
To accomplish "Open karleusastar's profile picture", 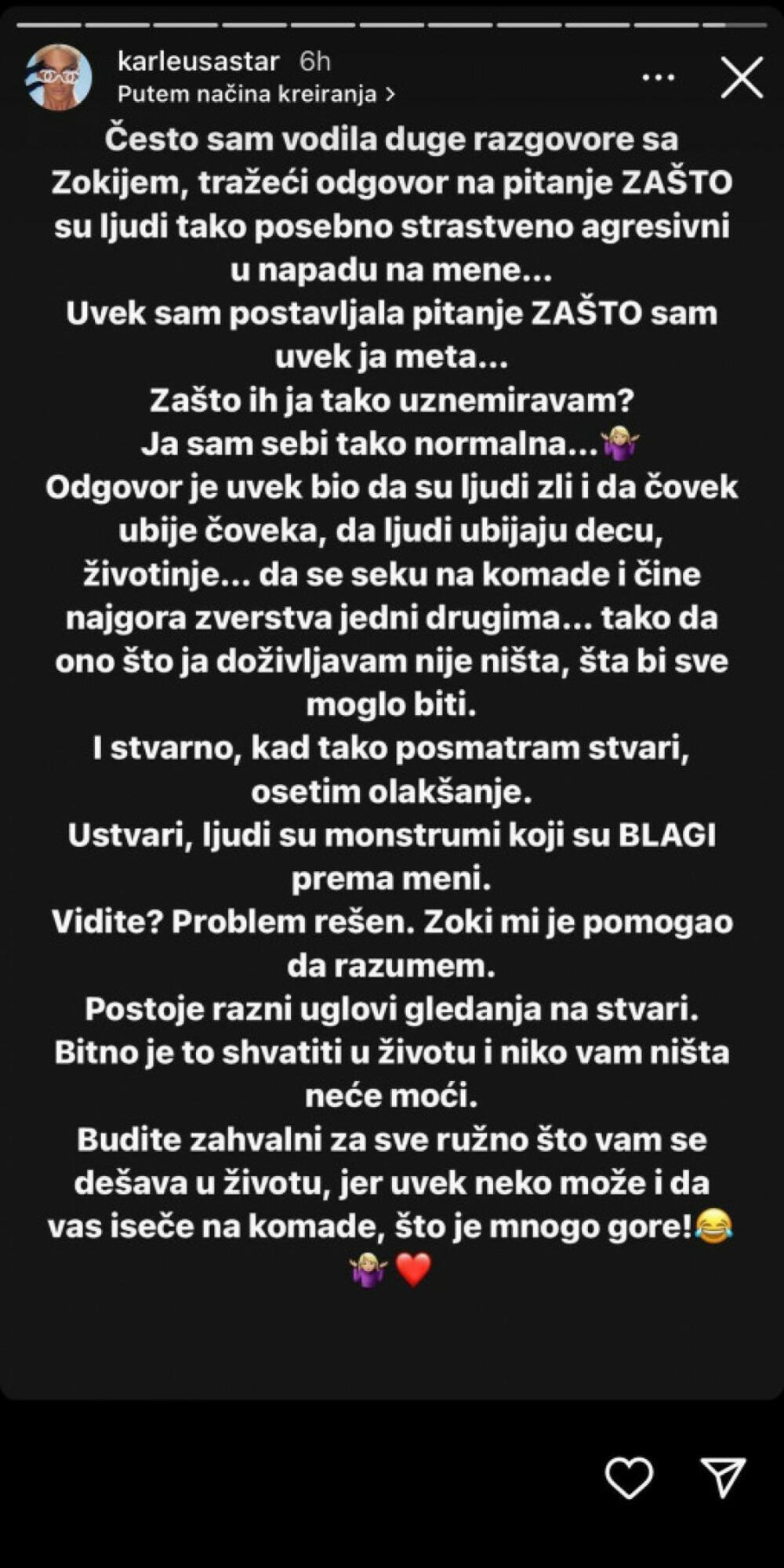I will click(59, 77).
